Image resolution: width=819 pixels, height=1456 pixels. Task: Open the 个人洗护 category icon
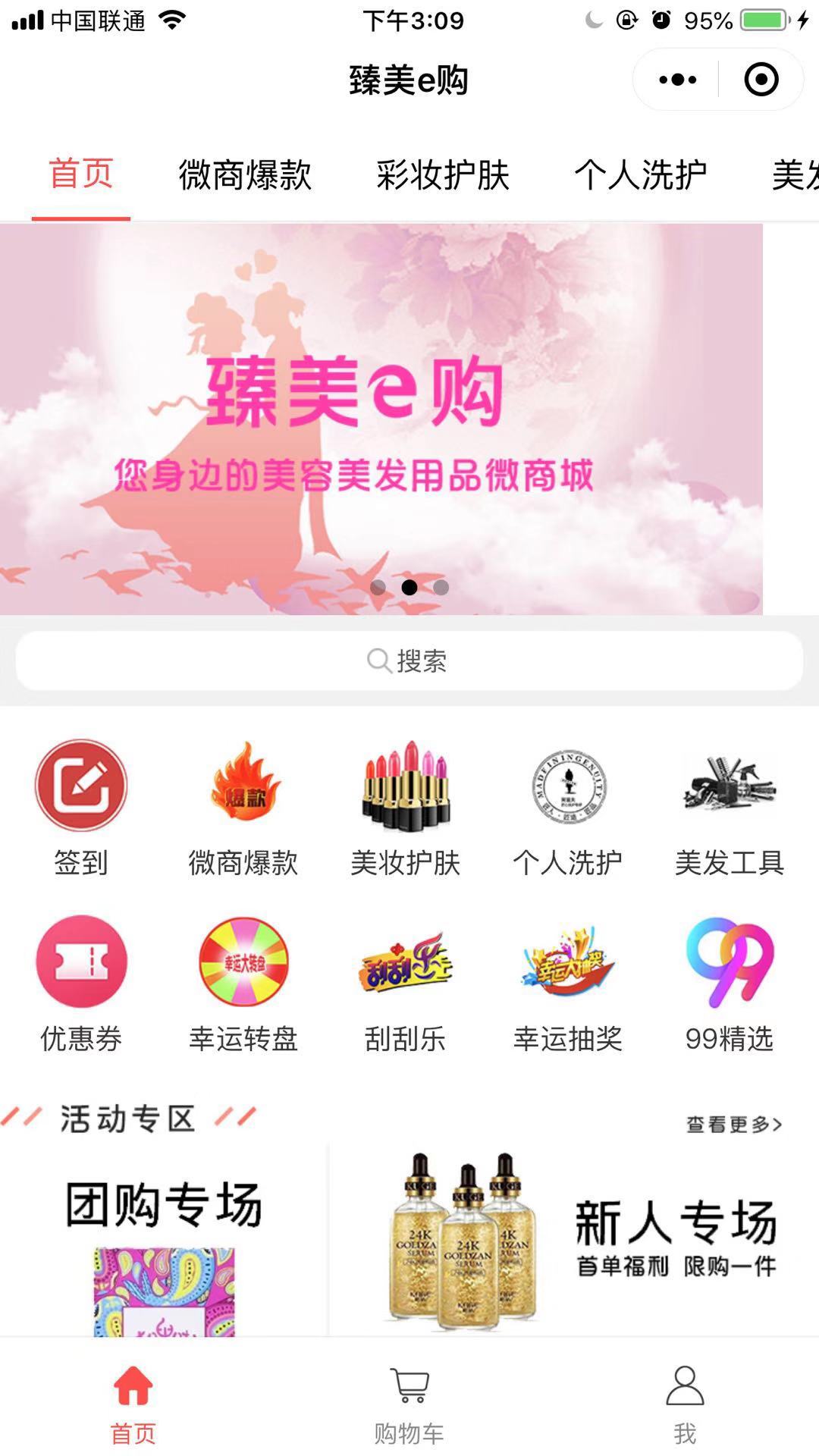pos(568,808)
